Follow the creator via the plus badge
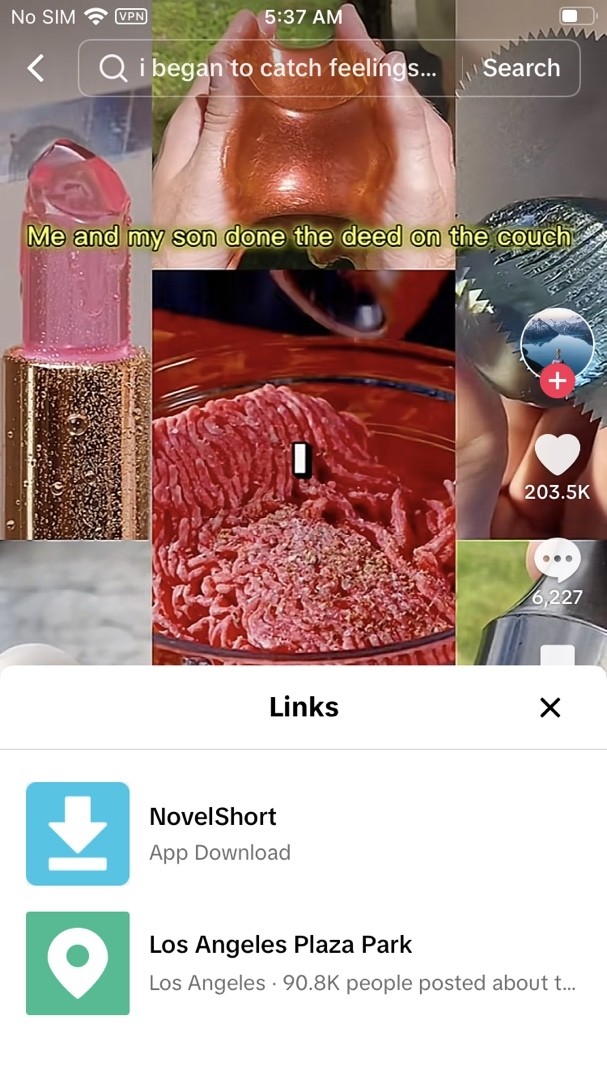 pyautogui.click(x=557, y=381)
